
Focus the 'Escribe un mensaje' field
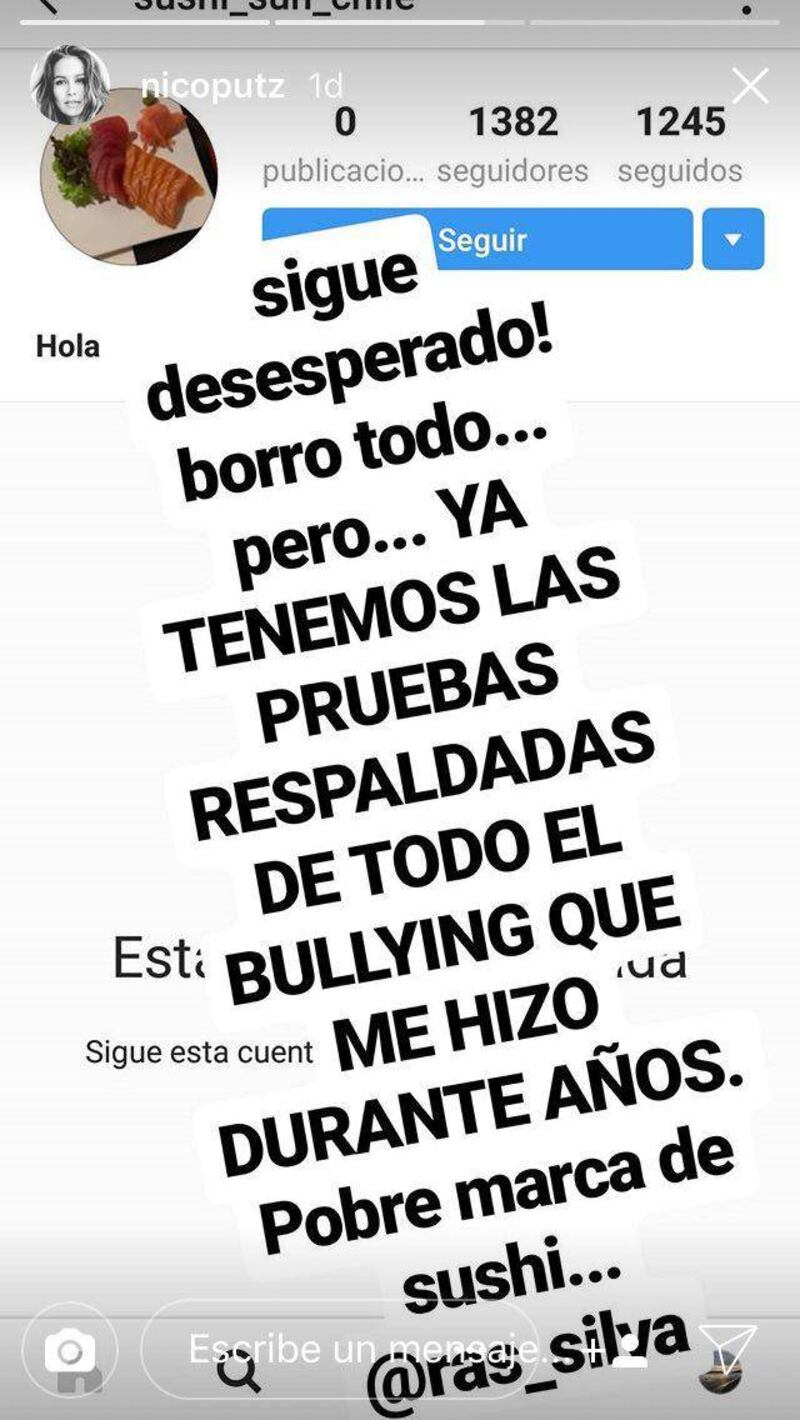340,1348
